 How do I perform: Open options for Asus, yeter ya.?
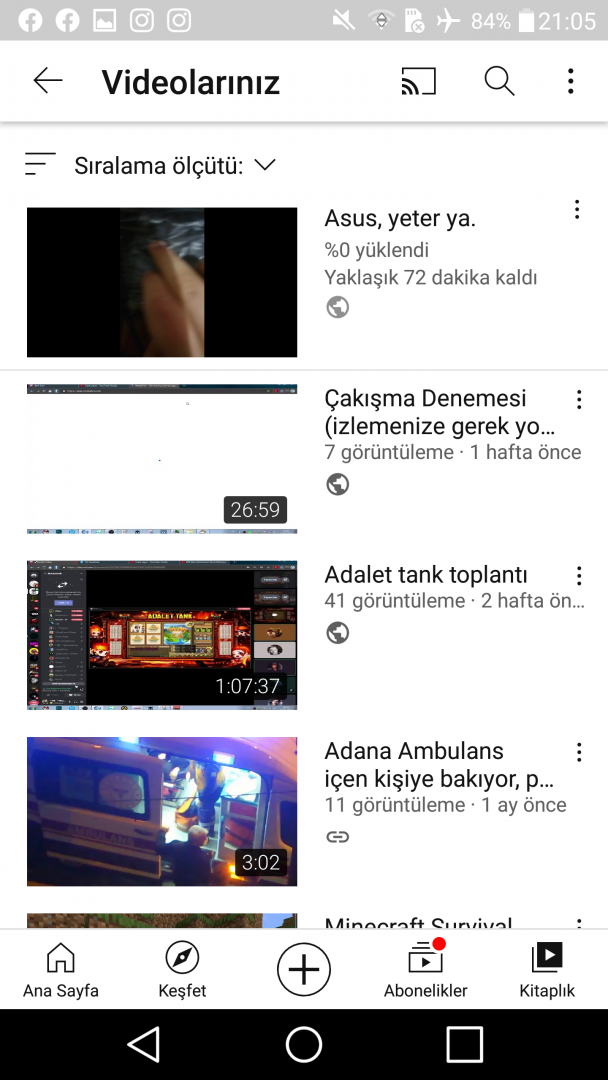[577, 210]
